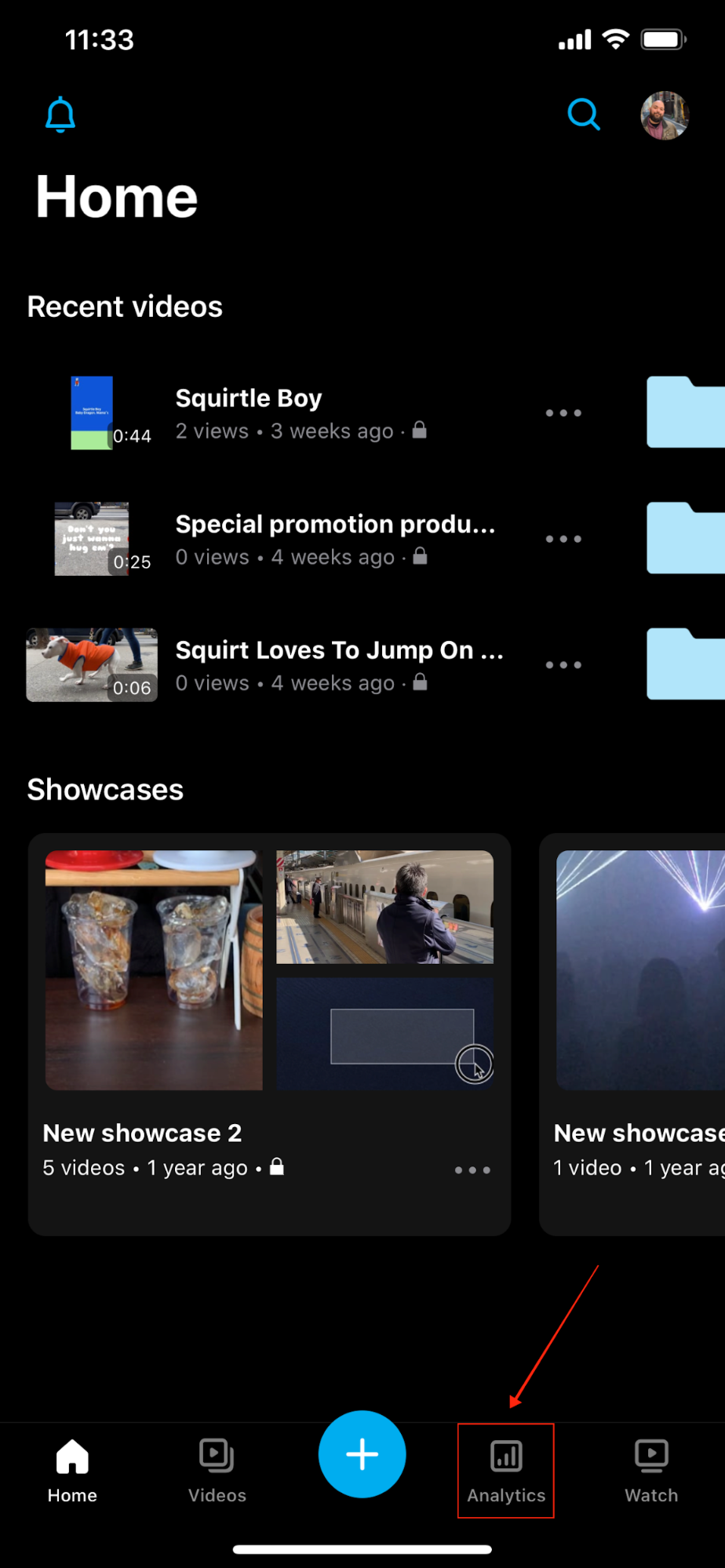Open more options for Squirtle Boy
725x1568 pixels.
tap(563, 413)
